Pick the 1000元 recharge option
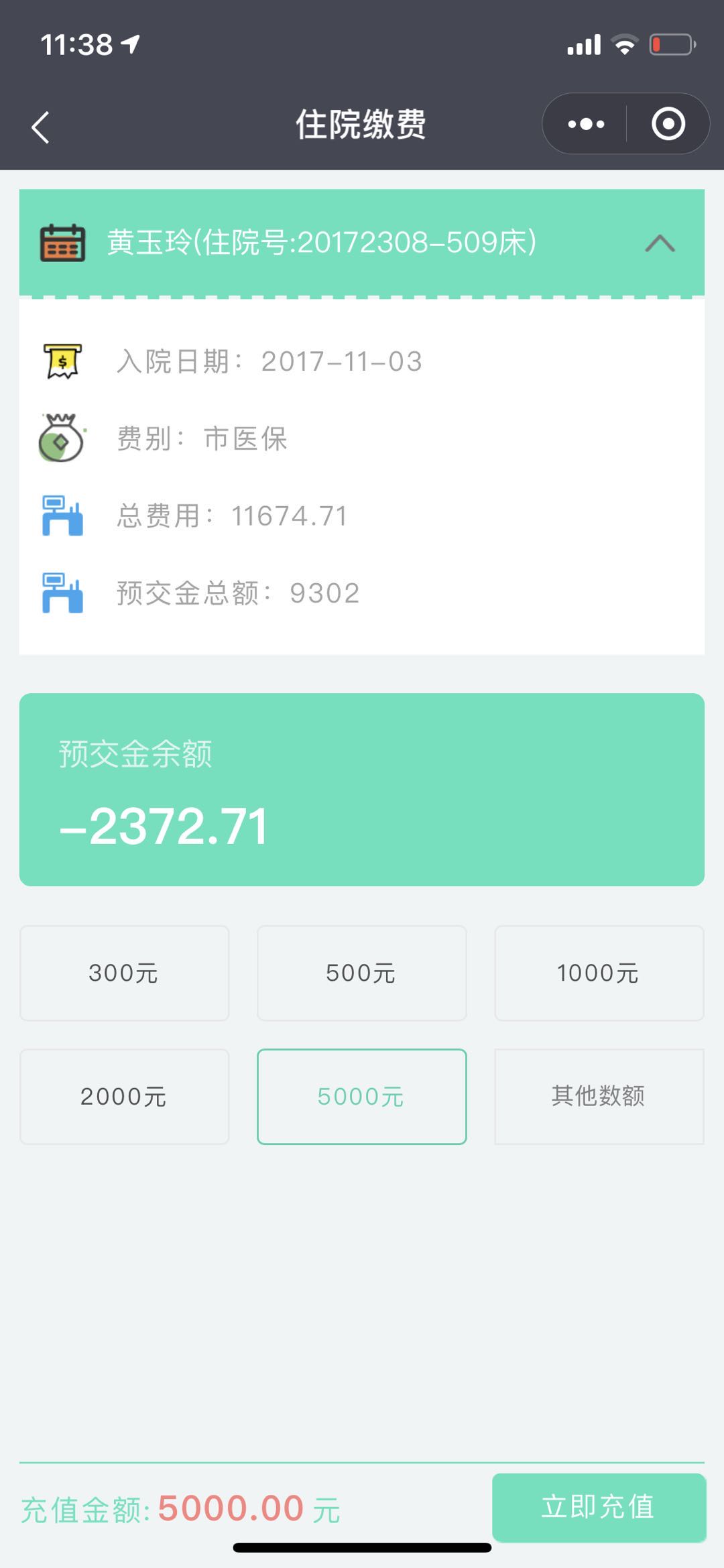The width and height of the screenshot is (724, 1568). (599, 973)
